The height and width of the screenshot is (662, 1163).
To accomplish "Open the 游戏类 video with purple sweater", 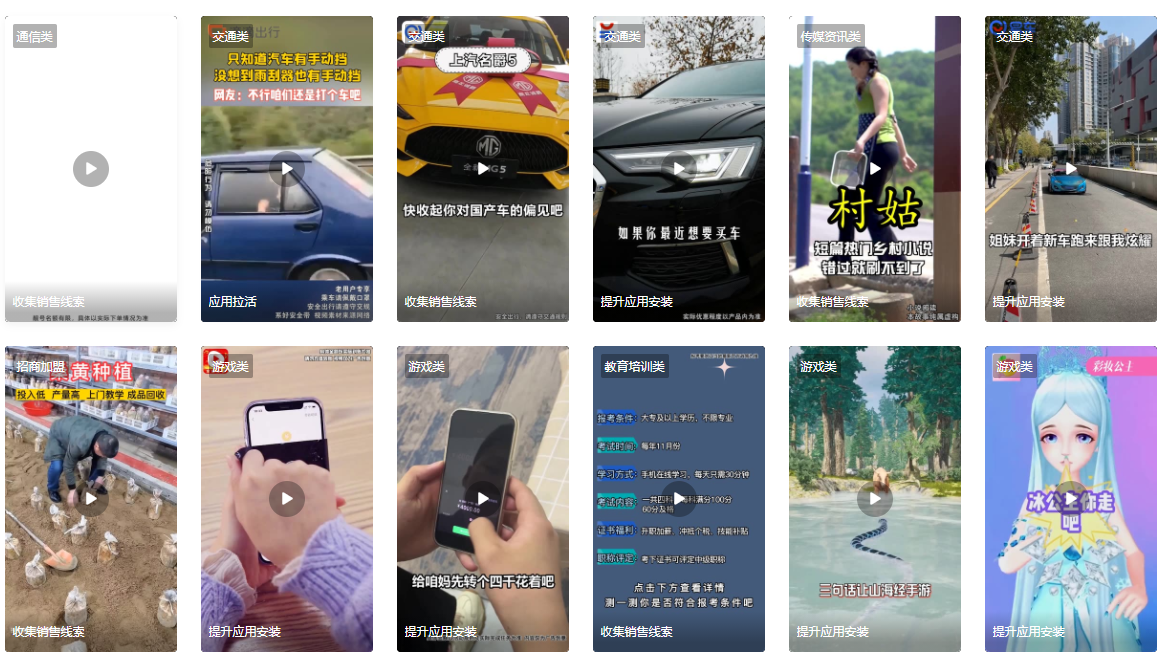I will [287, 499].
